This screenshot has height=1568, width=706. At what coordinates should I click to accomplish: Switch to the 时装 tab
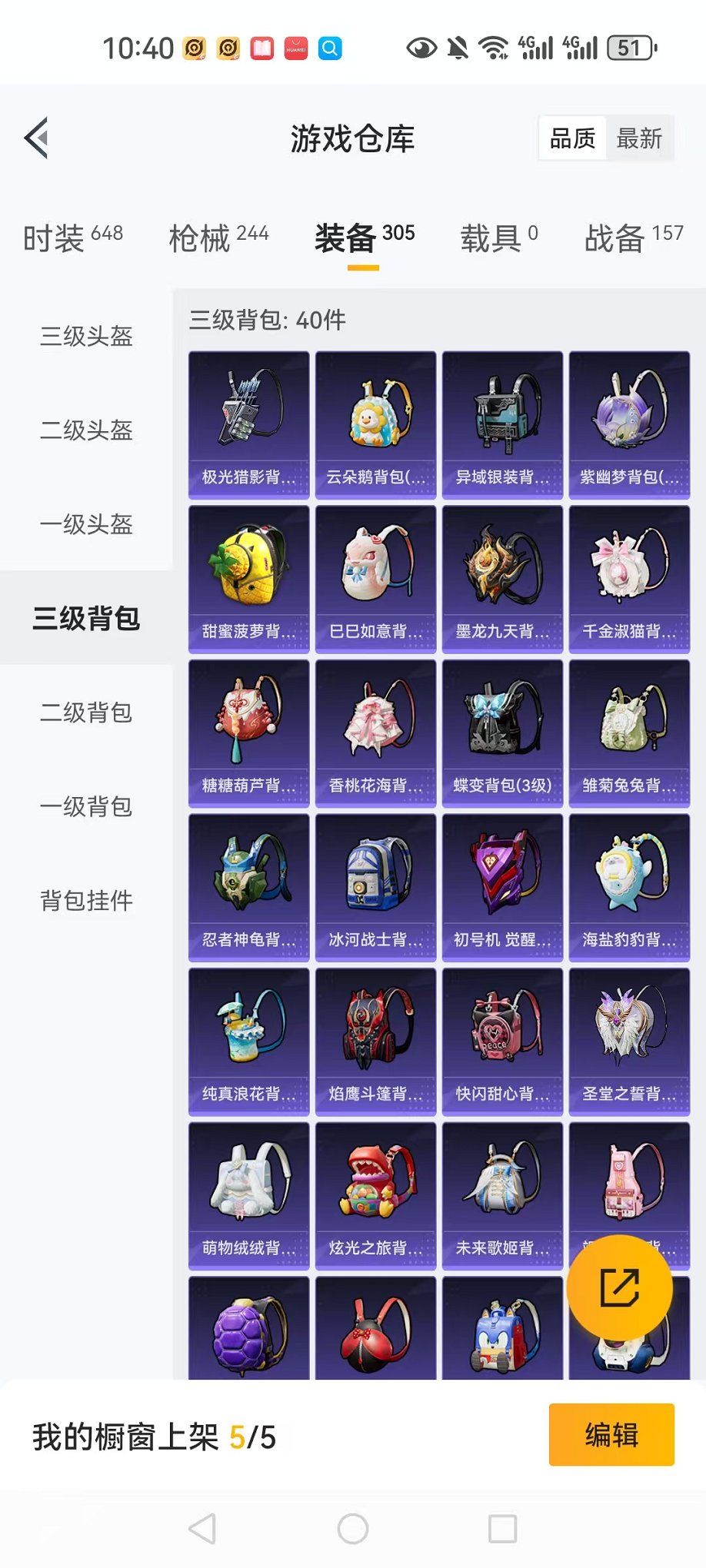72,238
